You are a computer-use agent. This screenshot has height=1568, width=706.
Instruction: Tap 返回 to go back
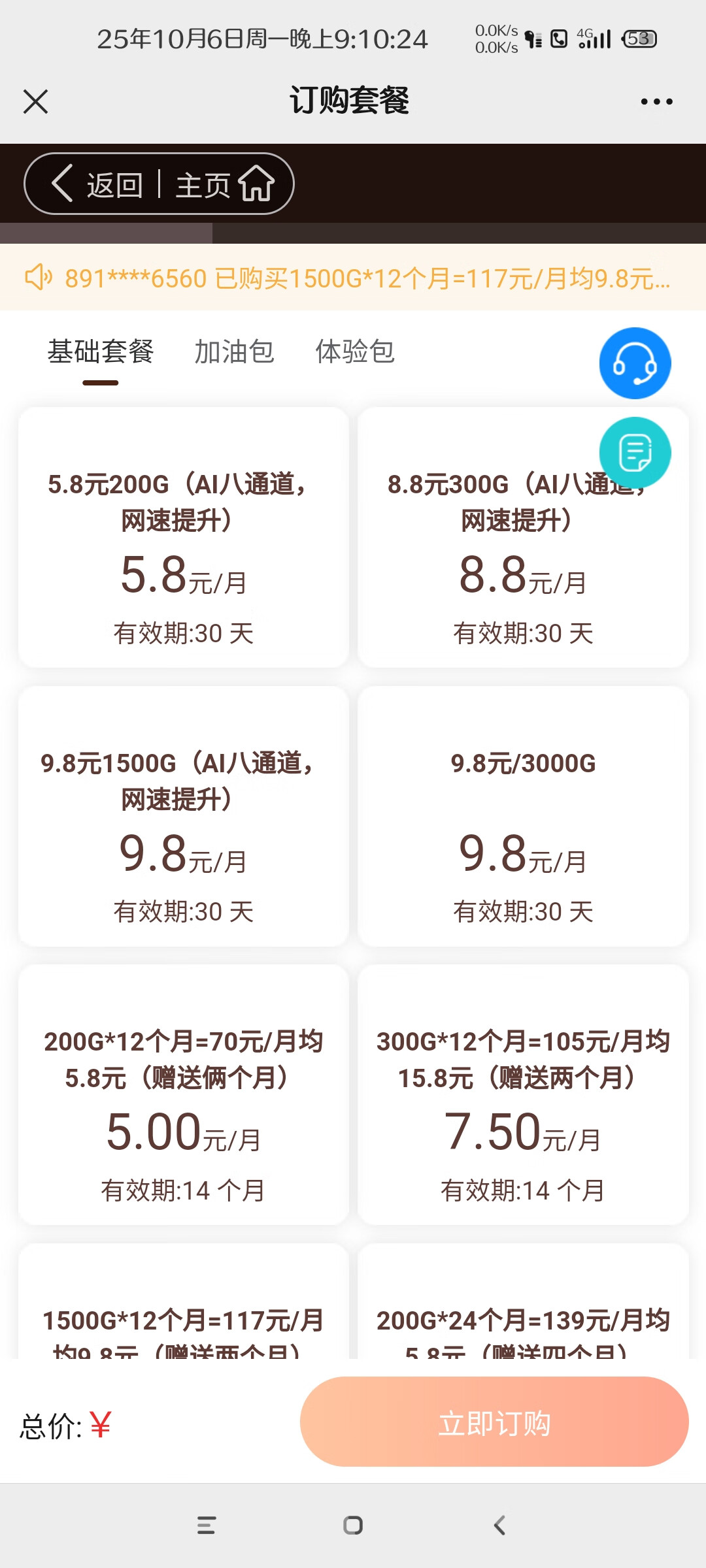point(98,185)
